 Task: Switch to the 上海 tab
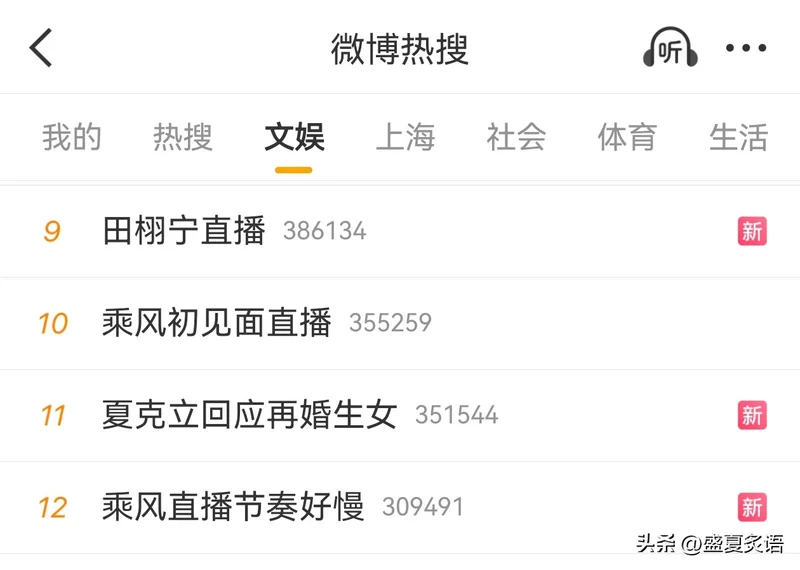coord(405,137)
